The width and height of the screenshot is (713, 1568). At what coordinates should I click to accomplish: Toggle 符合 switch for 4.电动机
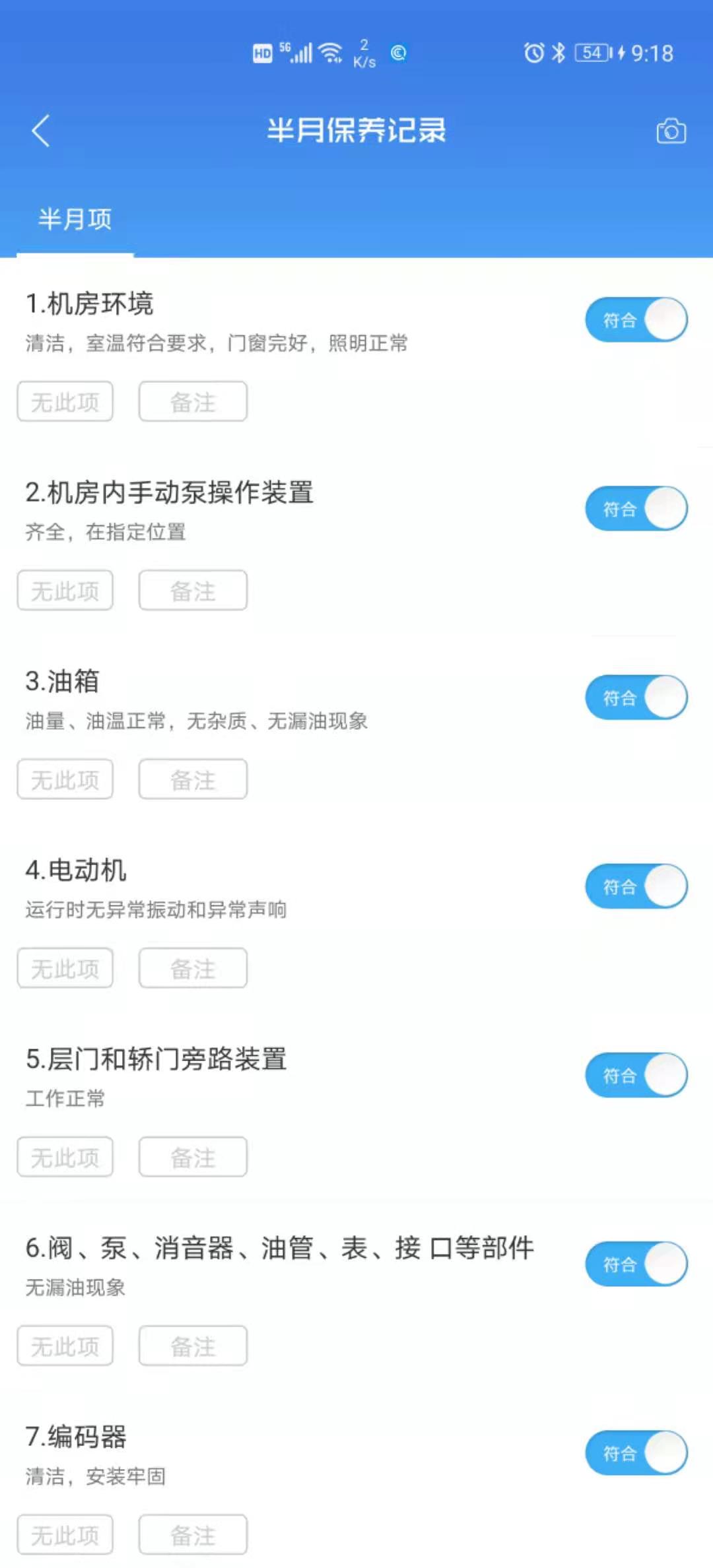[x=636, y=886]
